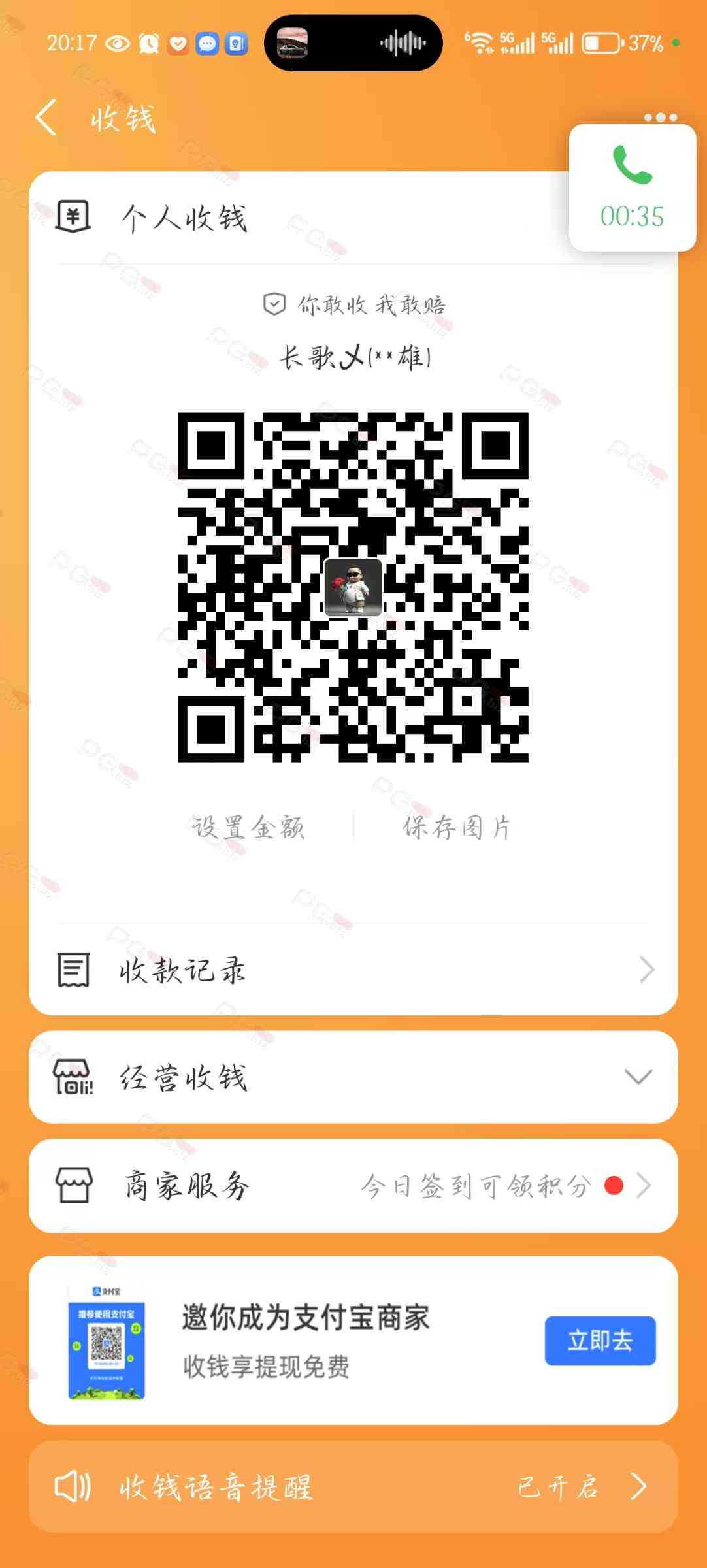Open the three-dot overflow menu
This screenshot has height=1568, width=707.
coord(660,117)
